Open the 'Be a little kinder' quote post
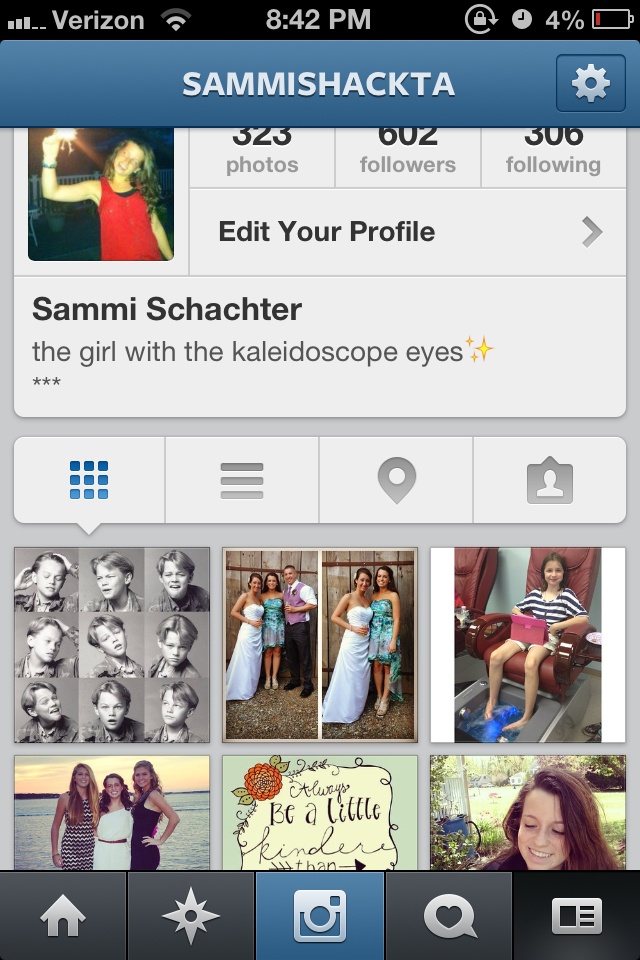Screen dimensions: 640x960 pyautogui.click(x=320, y=812)
